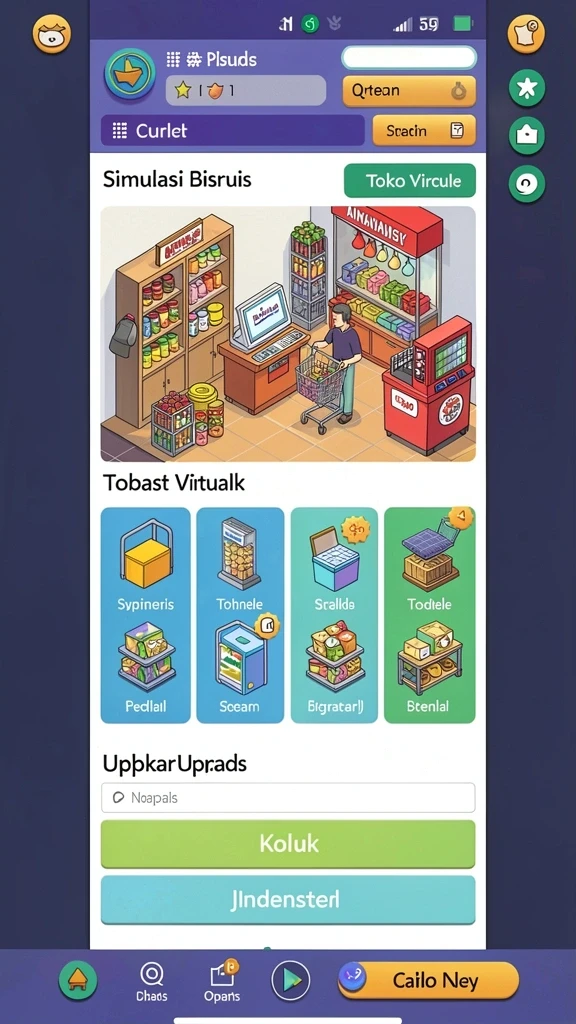The width and height of the screenshot is (576, 1024).
Task: Open the Curlet menu bar
Action: pyautogui.click(x=232, y=131)
